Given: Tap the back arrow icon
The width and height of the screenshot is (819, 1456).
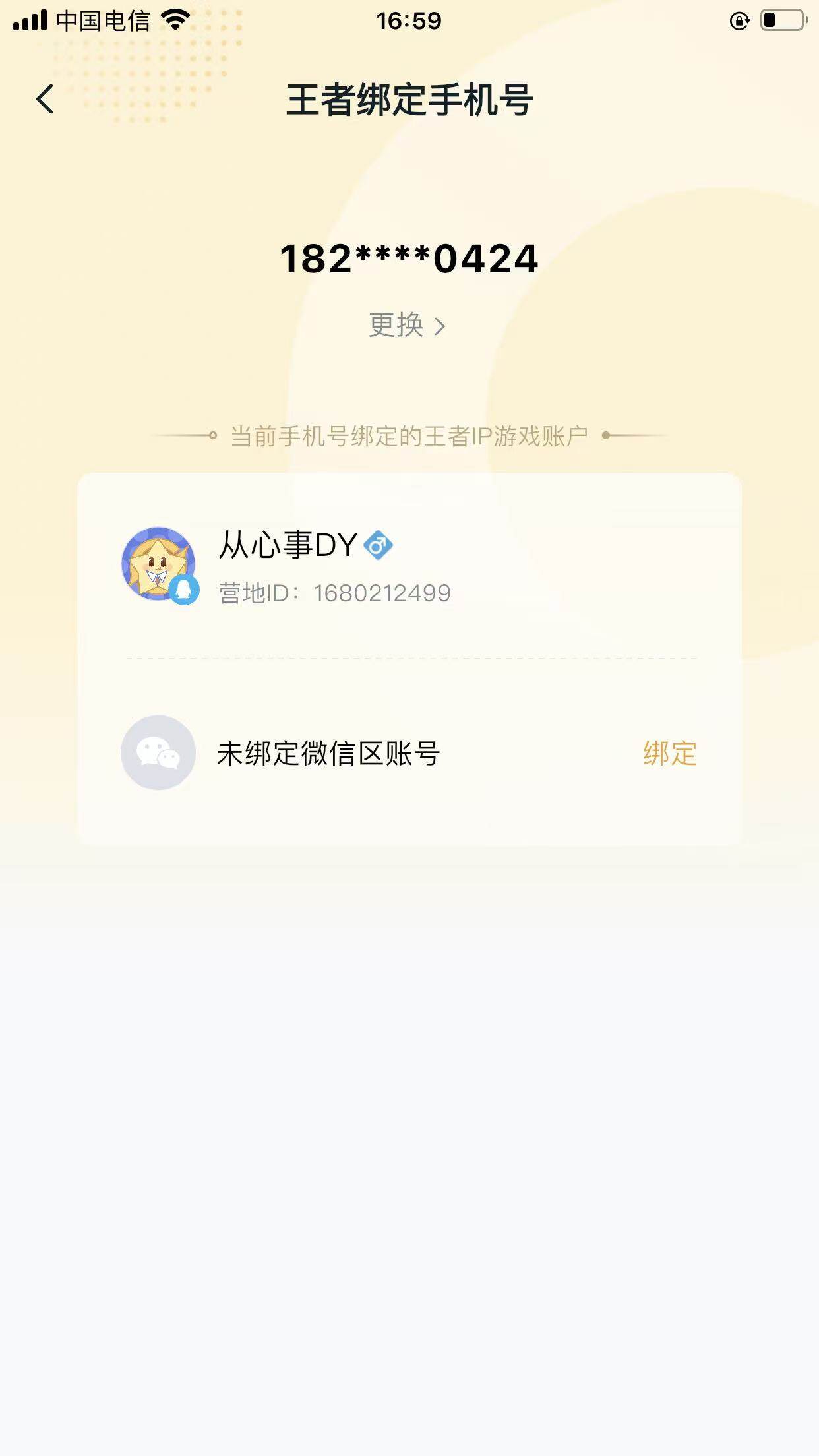Looking at the screenshot, I should 44,99.
